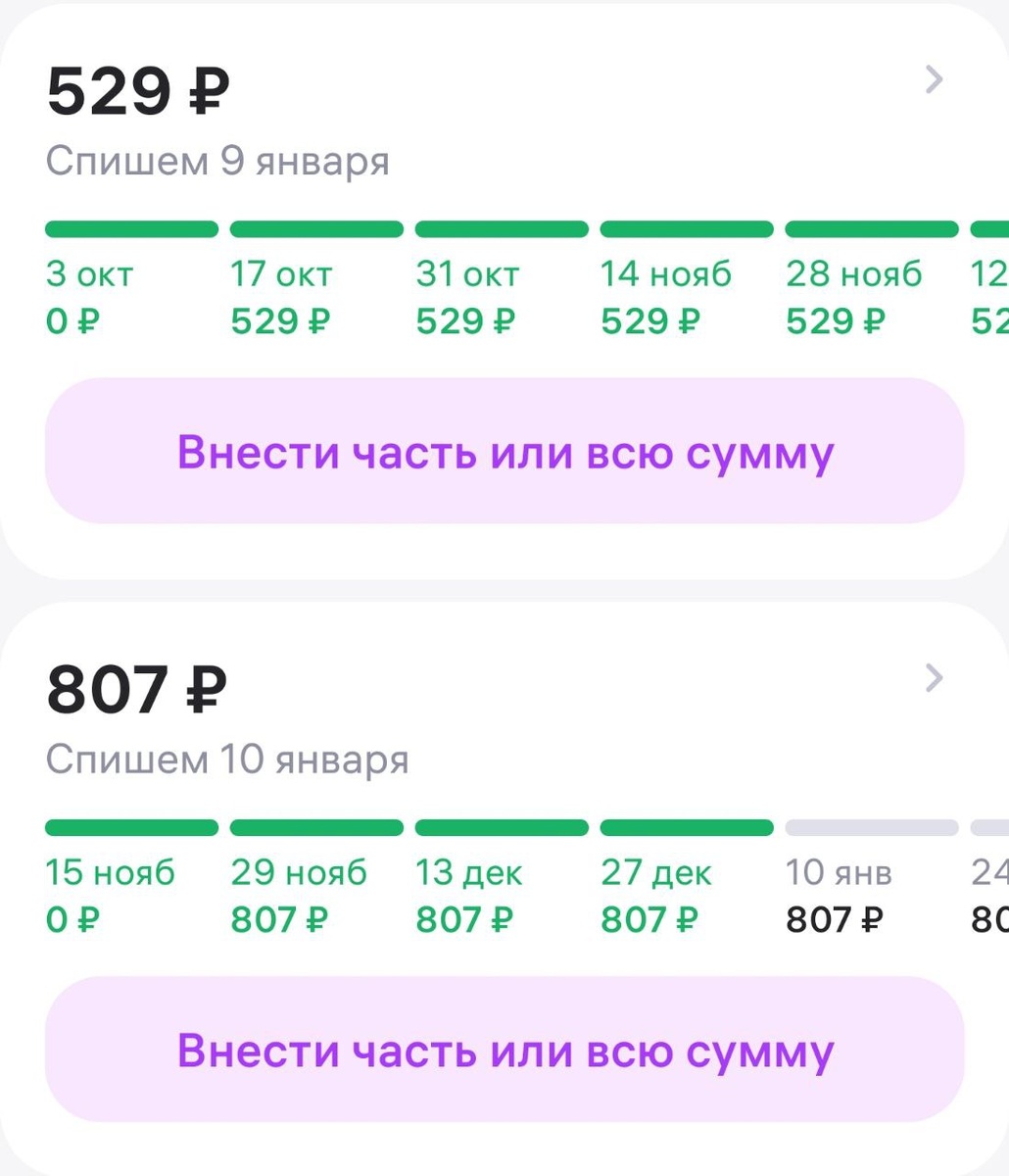This screenshot has width=1009, height=1176.
Task: Select the upcoming '10 янв 807 ₽' payment entry
Action: (x=838, y=895)
